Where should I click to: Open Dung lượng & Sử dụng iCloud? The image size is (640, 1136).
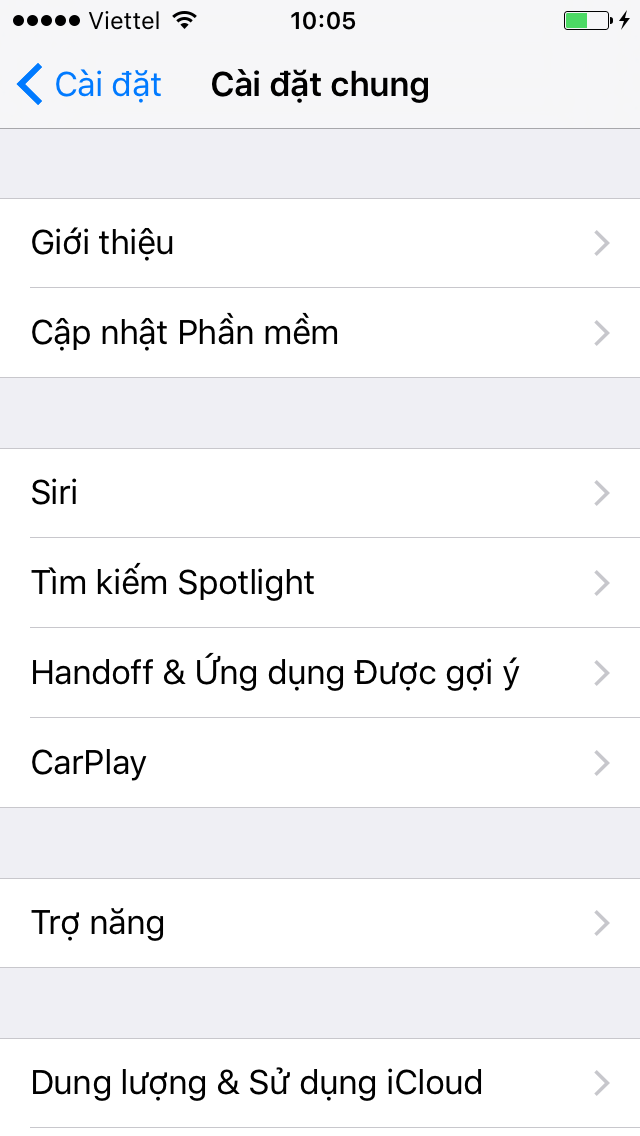pos(320,1083)
